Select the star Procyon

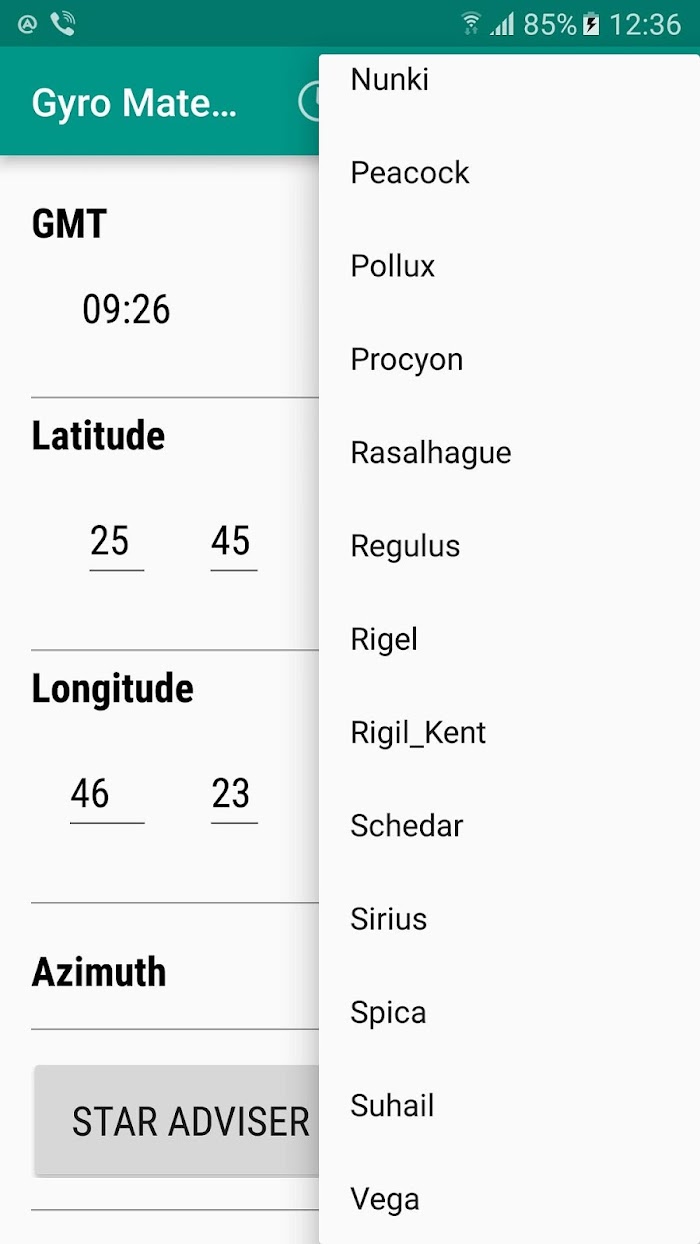click(509, 359)
